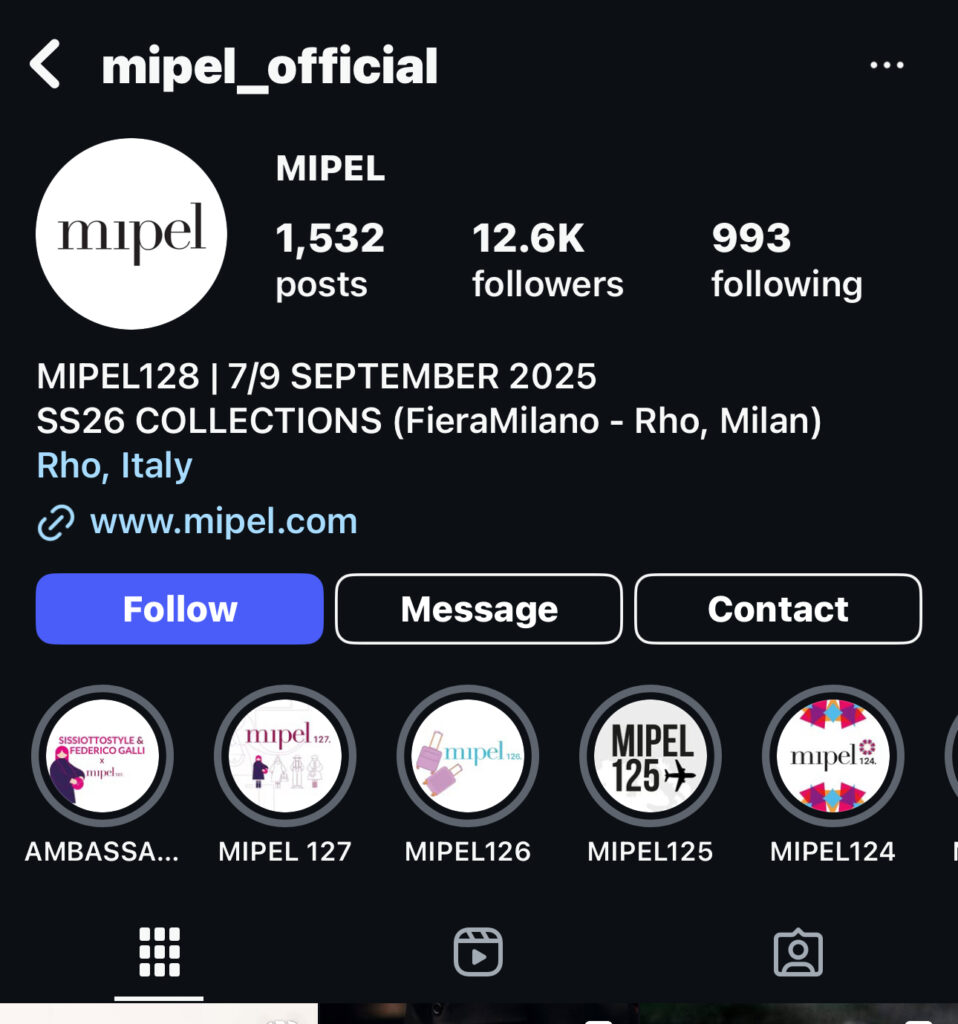The width and height of the screenshot is (958, 1024).
Task: Switch to the tagged photos tab
Action: point(798,952)
